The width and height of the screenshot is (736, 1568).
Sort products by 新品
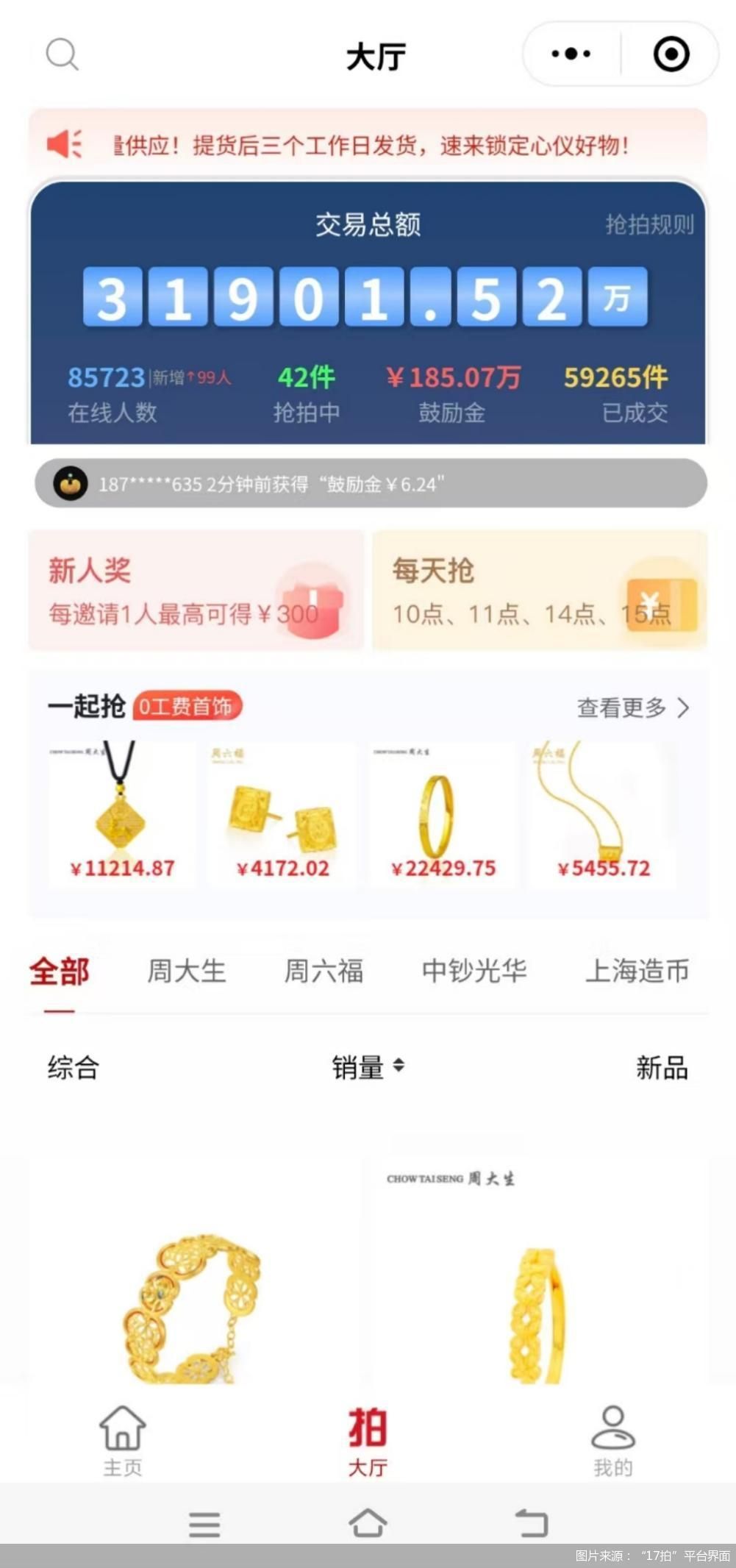[662, 1067]
